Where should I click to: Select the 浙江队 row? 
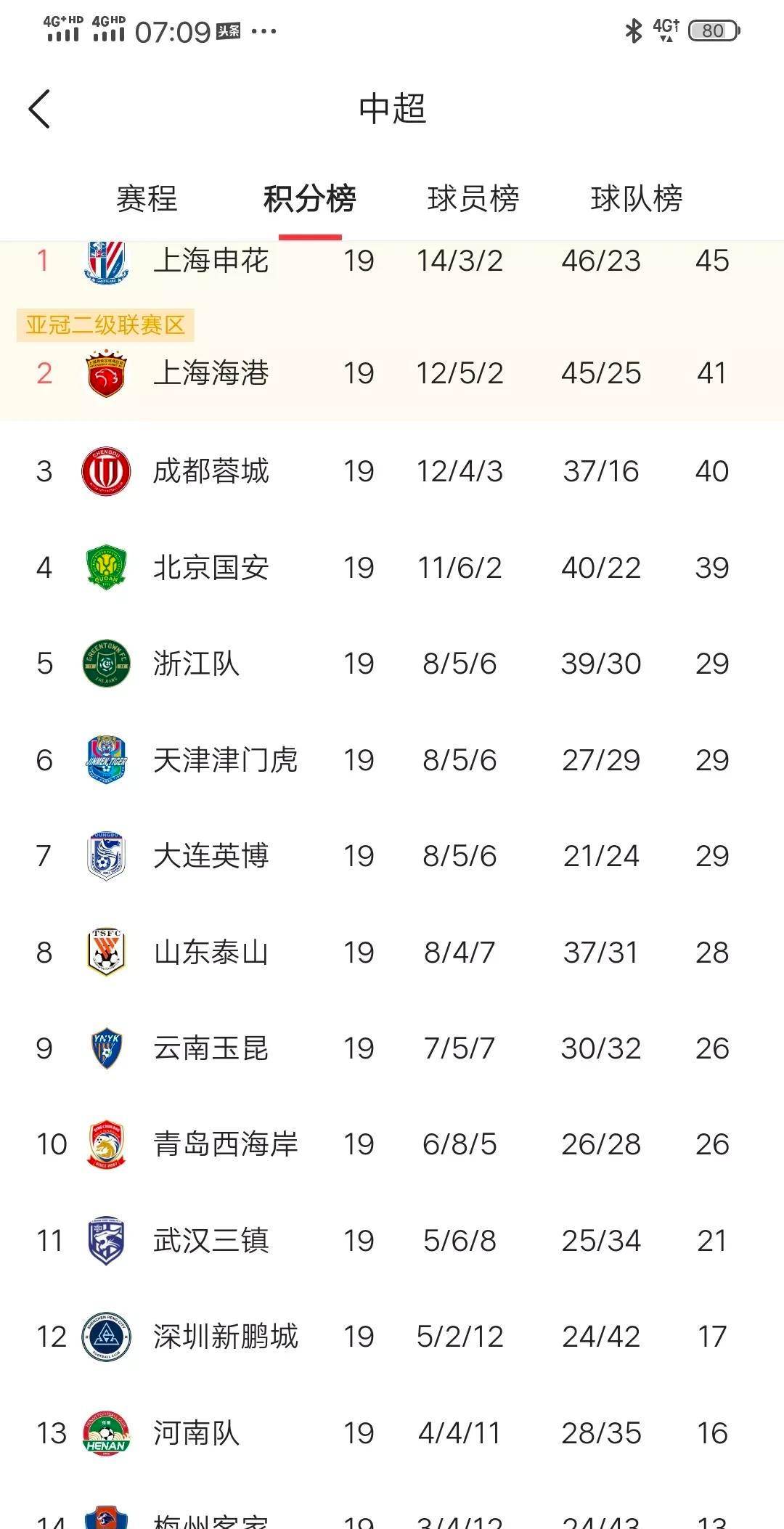[x=196, y=664]
